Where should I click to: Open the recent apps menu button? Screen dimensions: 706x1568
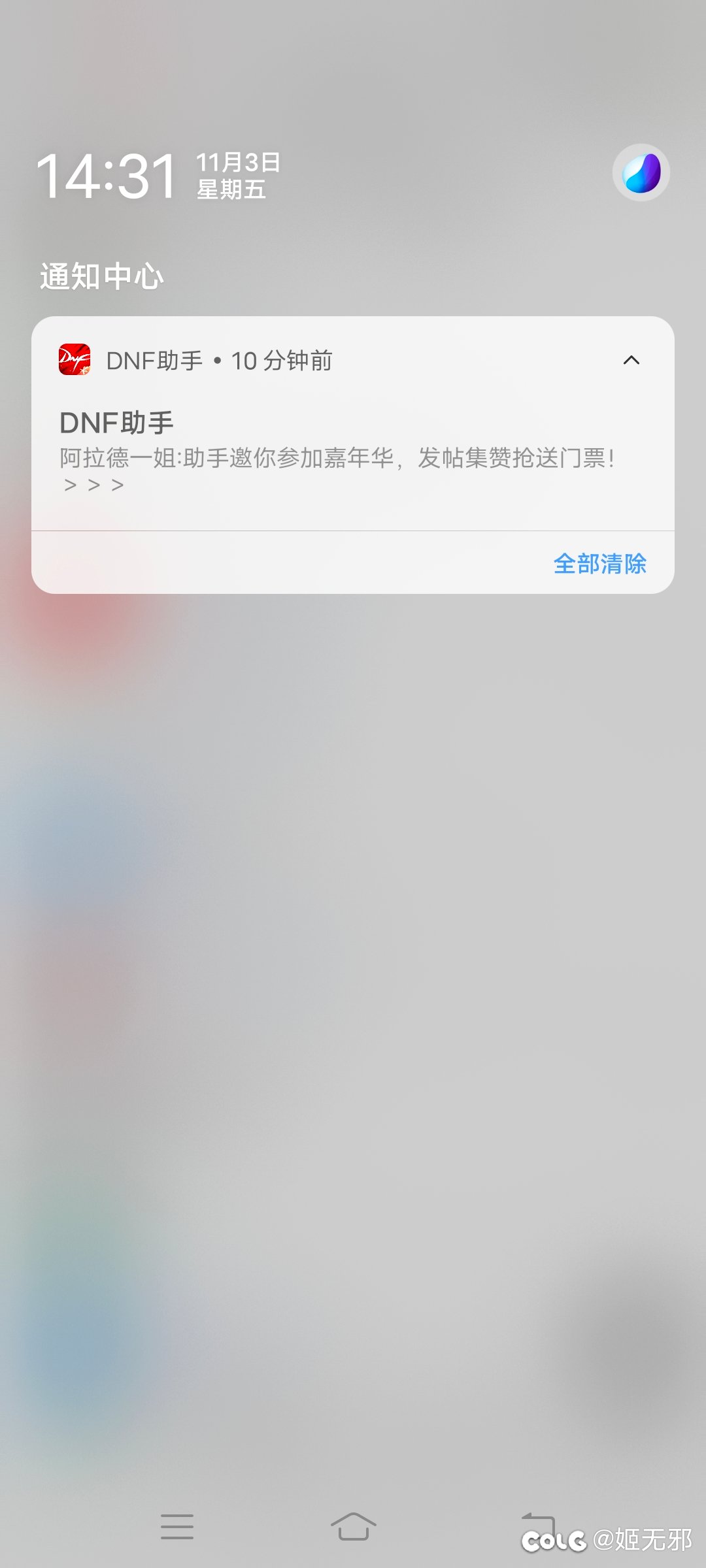point(177,1527)
